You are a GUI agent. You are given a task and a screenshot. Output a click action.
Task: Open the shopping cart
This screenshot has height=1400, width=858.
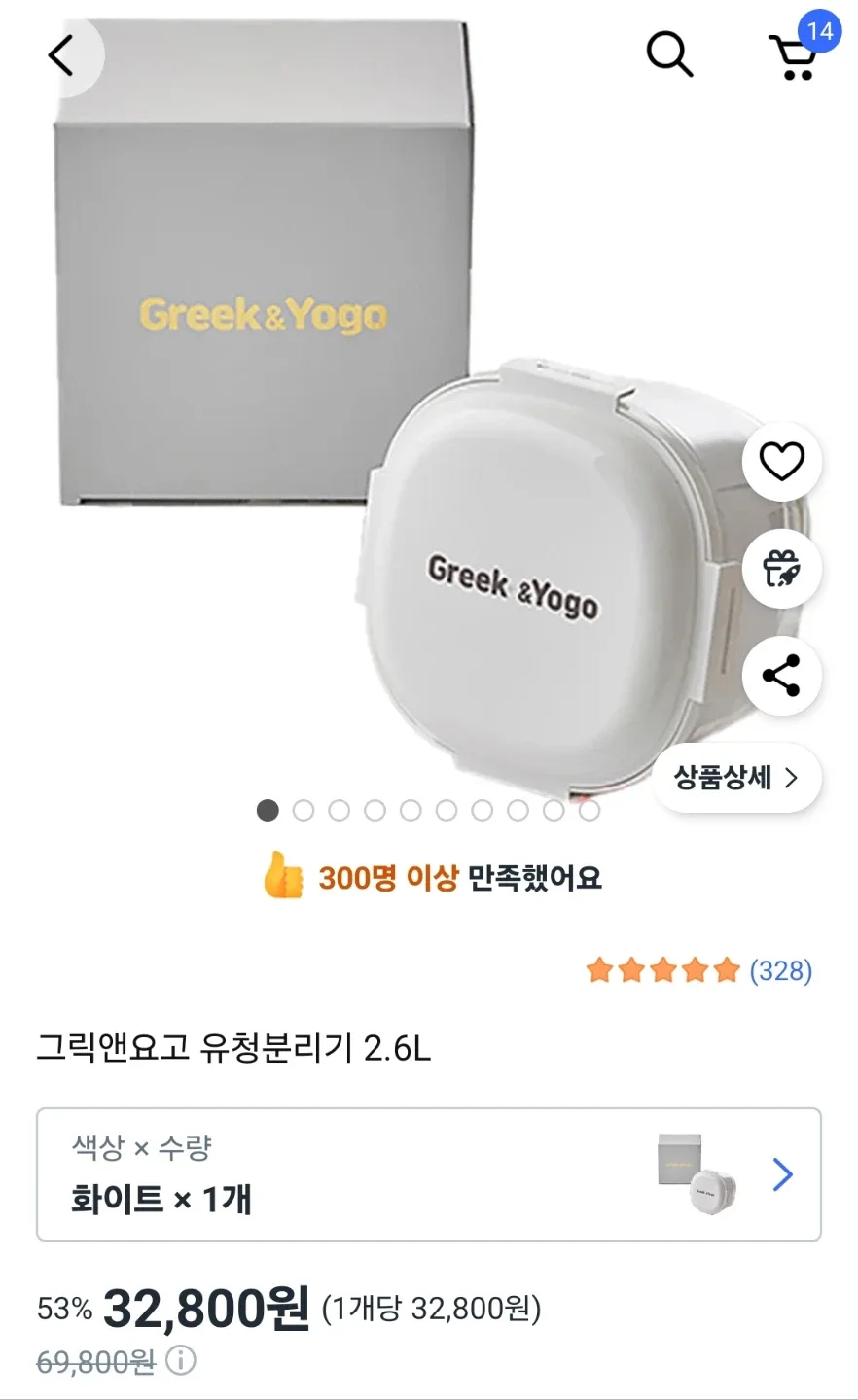[x=795, y=56]
